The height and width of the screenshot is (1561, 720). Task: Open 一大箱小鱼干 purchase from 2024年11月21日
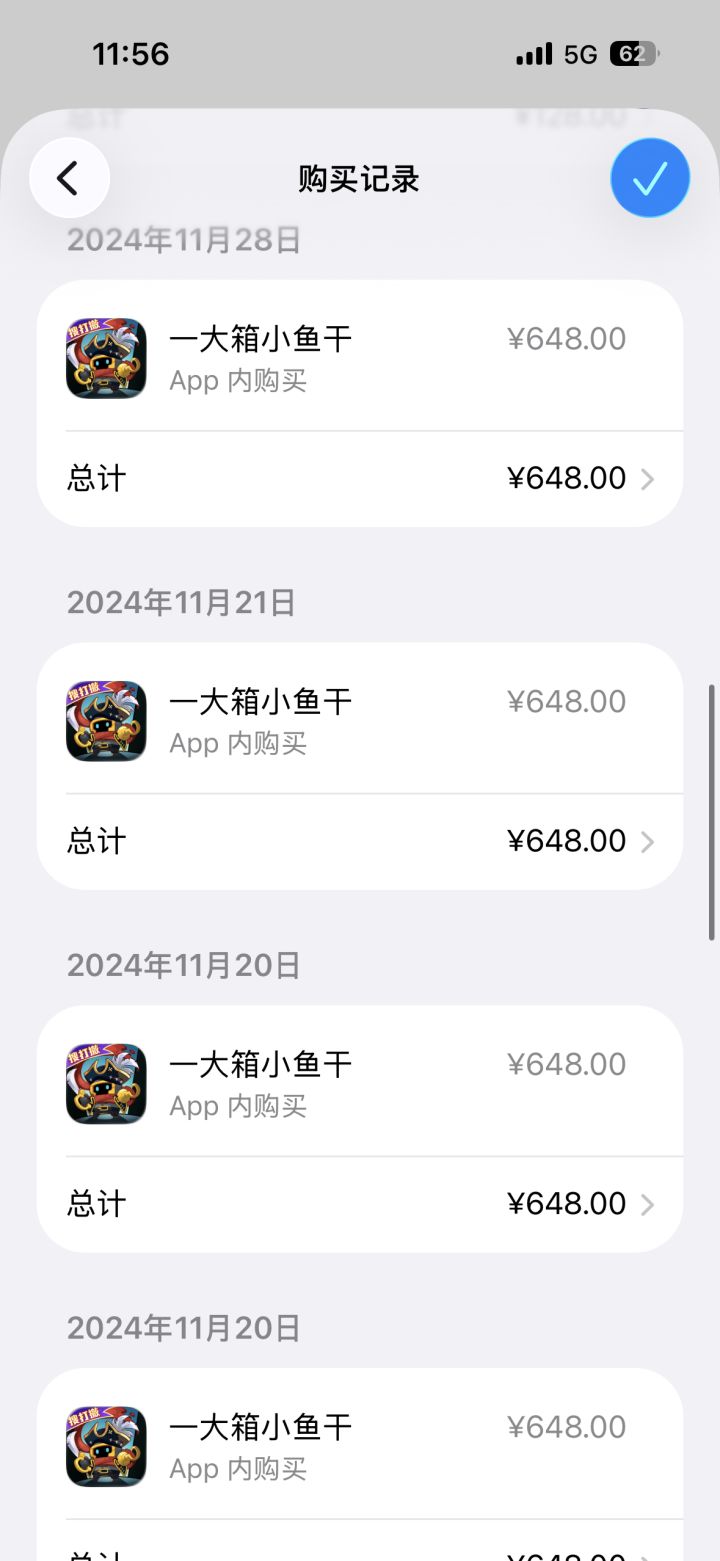(360, 720)
